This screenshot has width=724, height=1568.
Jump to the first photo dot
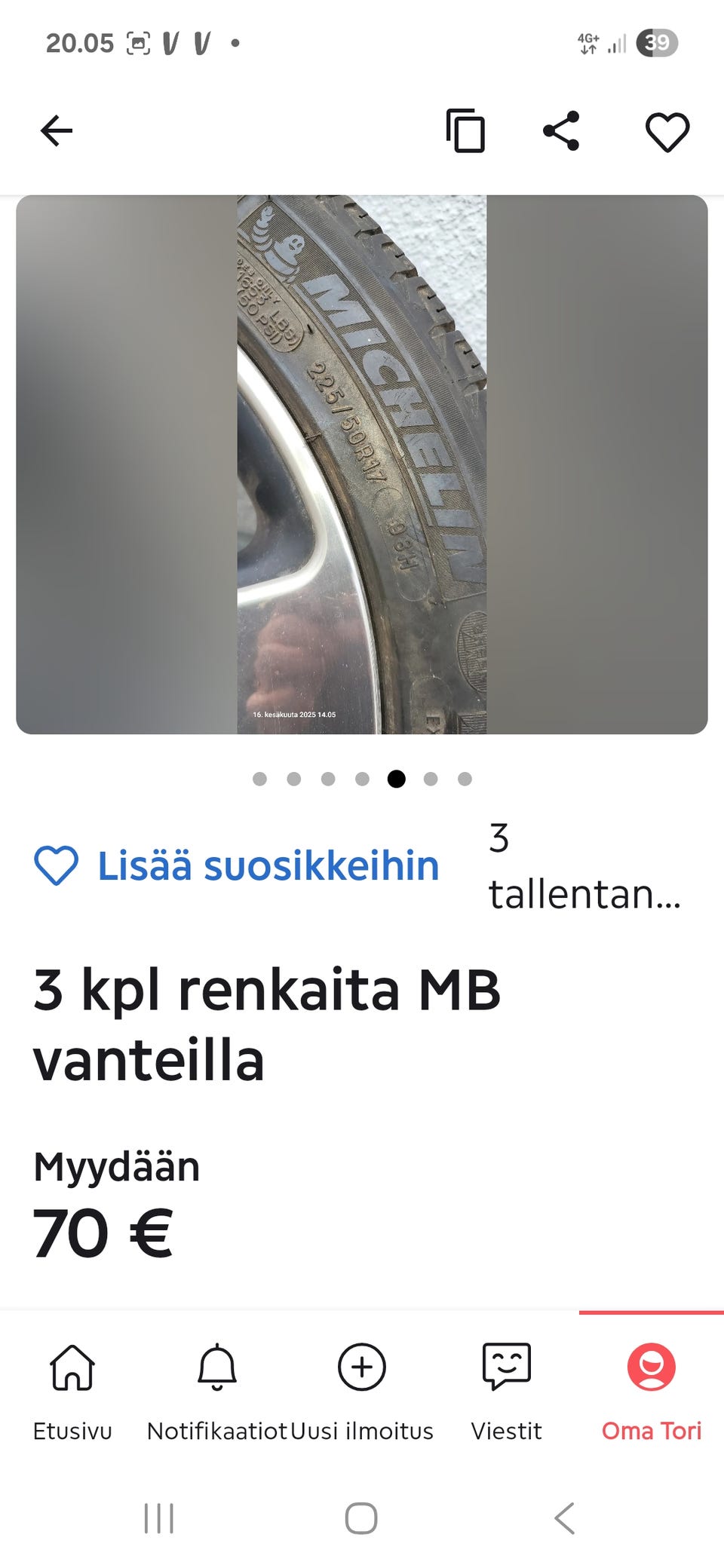261,779
